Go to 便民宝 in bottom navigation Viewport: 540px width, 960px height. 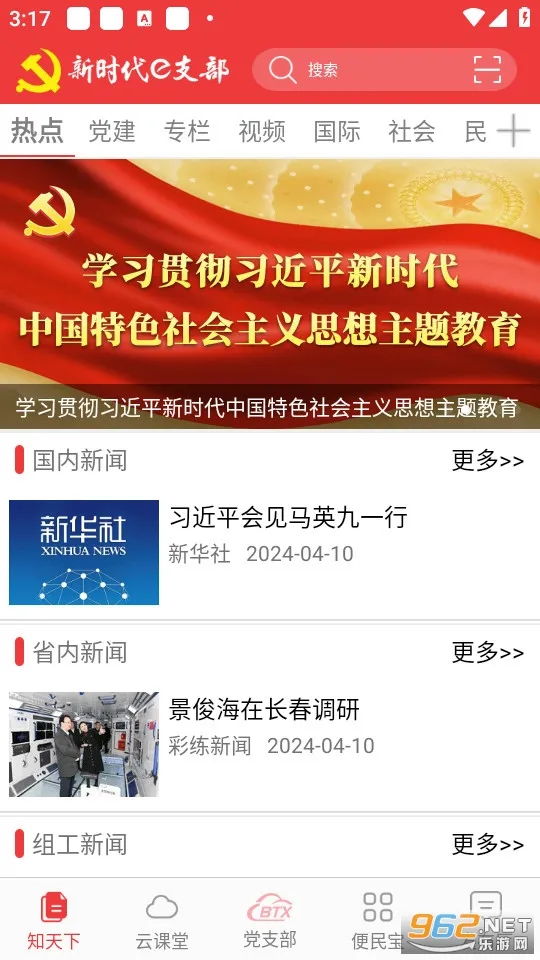click(x=378, y=920)
